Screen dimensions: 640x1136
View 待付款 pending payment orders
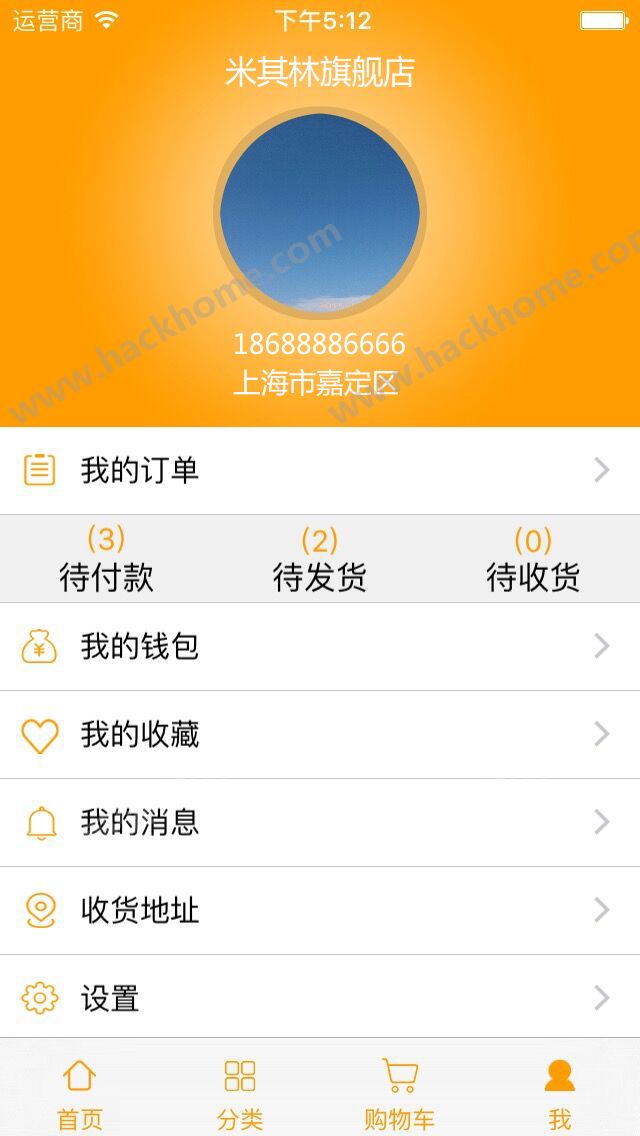(106, 560)
